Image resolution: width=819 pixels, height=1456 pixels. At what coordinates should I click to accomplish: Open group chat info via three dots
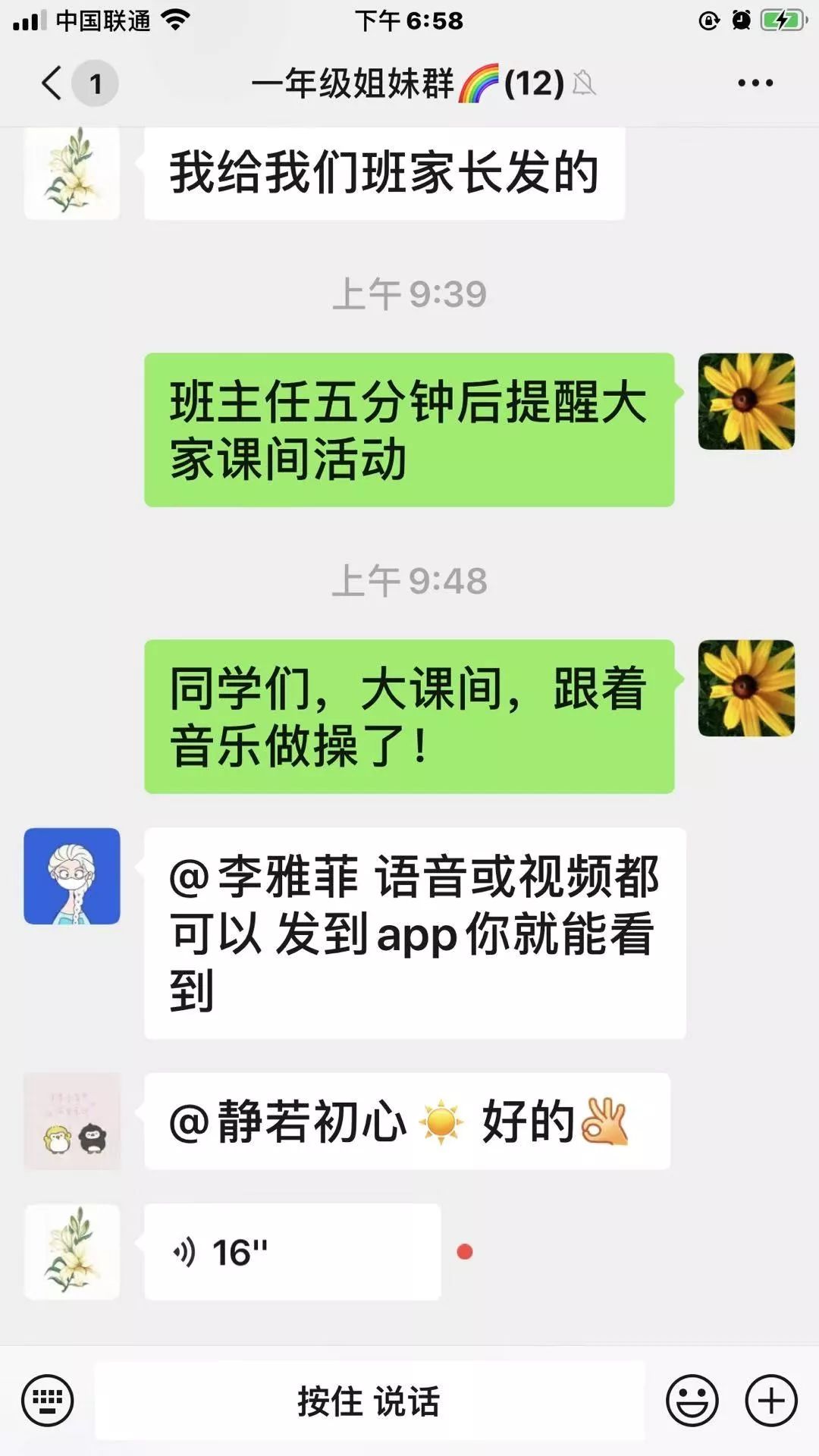(755, 83)
